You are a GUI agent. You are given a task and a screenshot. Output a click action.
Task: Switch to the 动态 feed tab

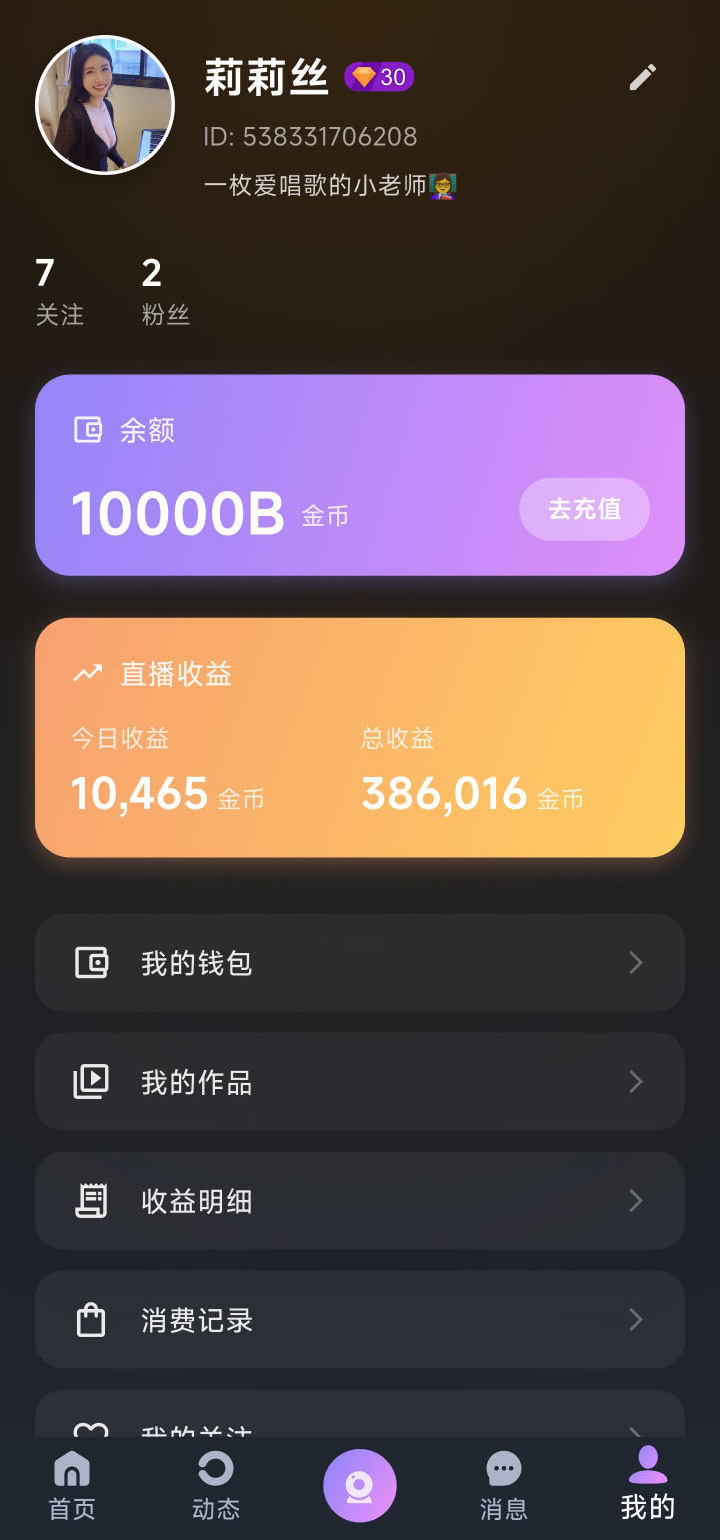point(216,1486)
